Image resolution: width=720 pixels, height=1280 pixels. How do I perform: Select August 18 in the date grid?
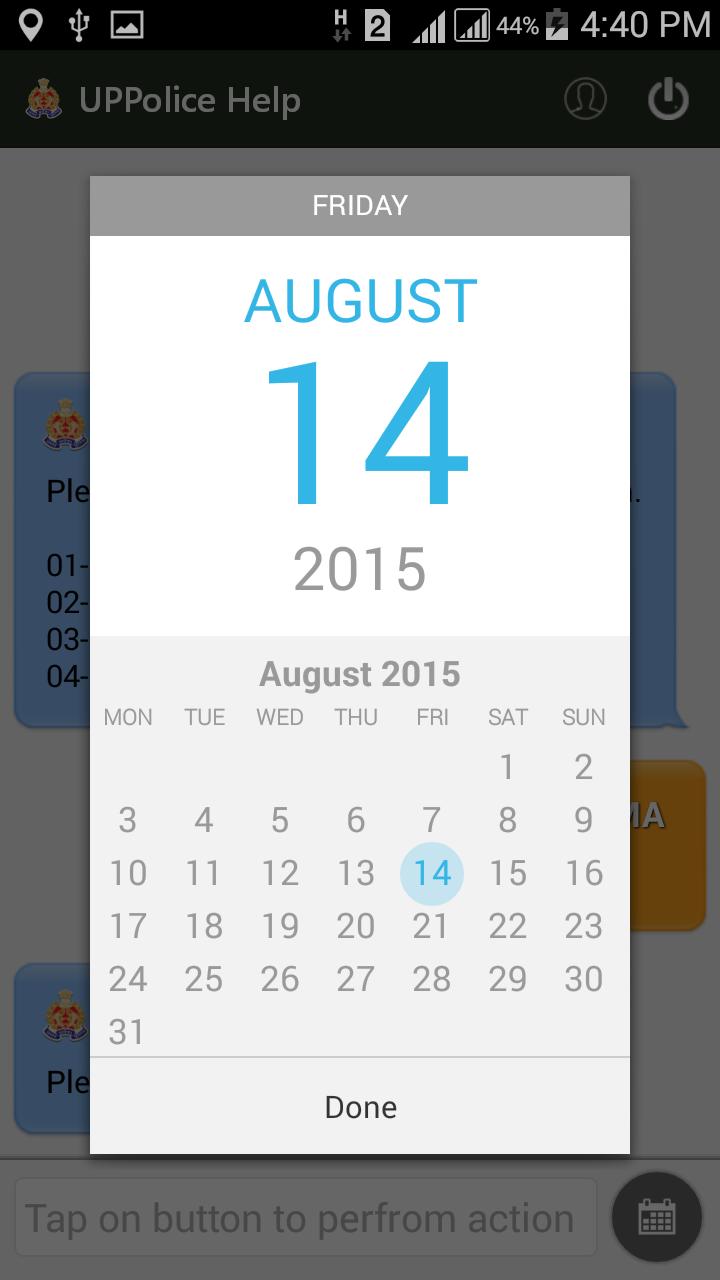click(x=204, y=926)
